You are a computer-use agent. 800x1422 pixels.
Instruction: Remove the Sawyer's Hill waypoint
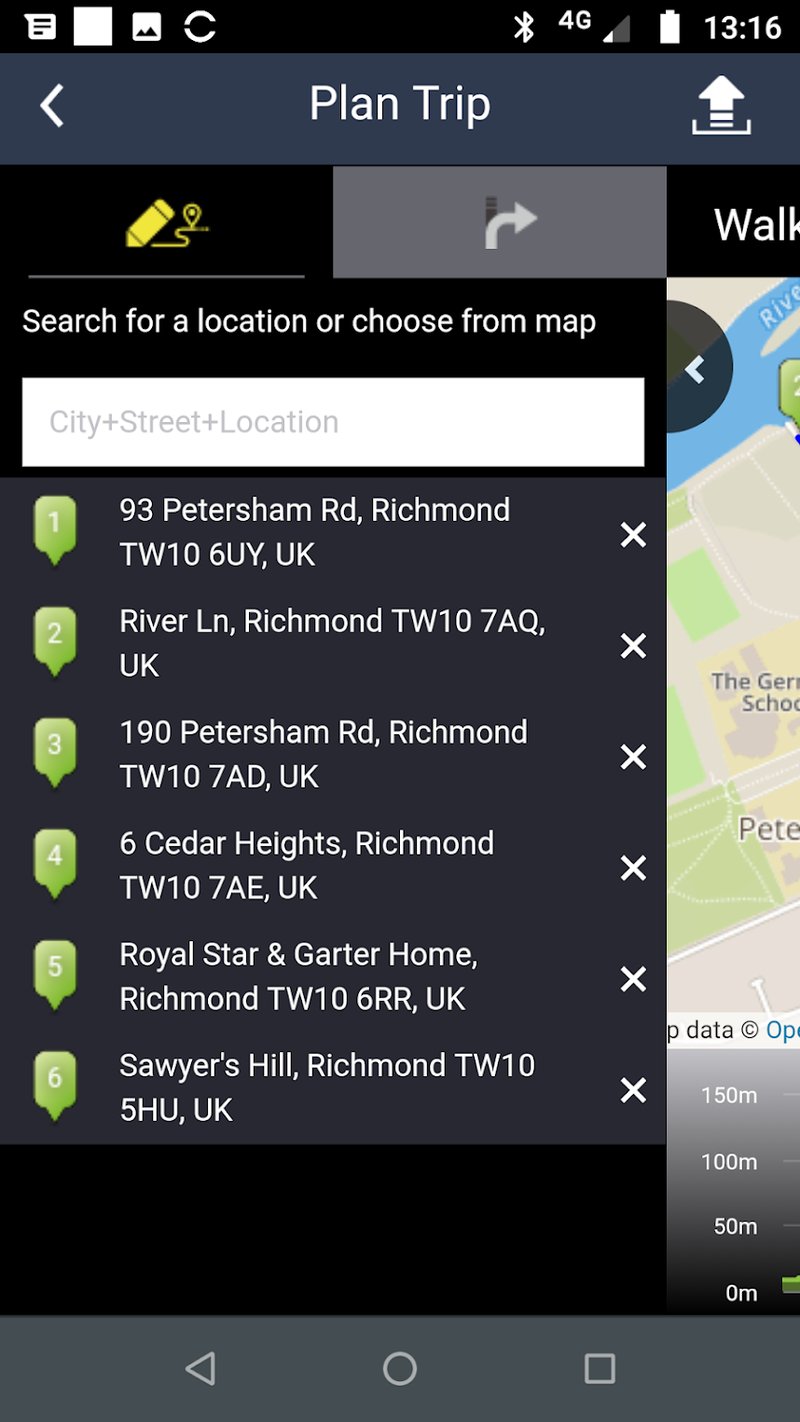coord(633,1090)
